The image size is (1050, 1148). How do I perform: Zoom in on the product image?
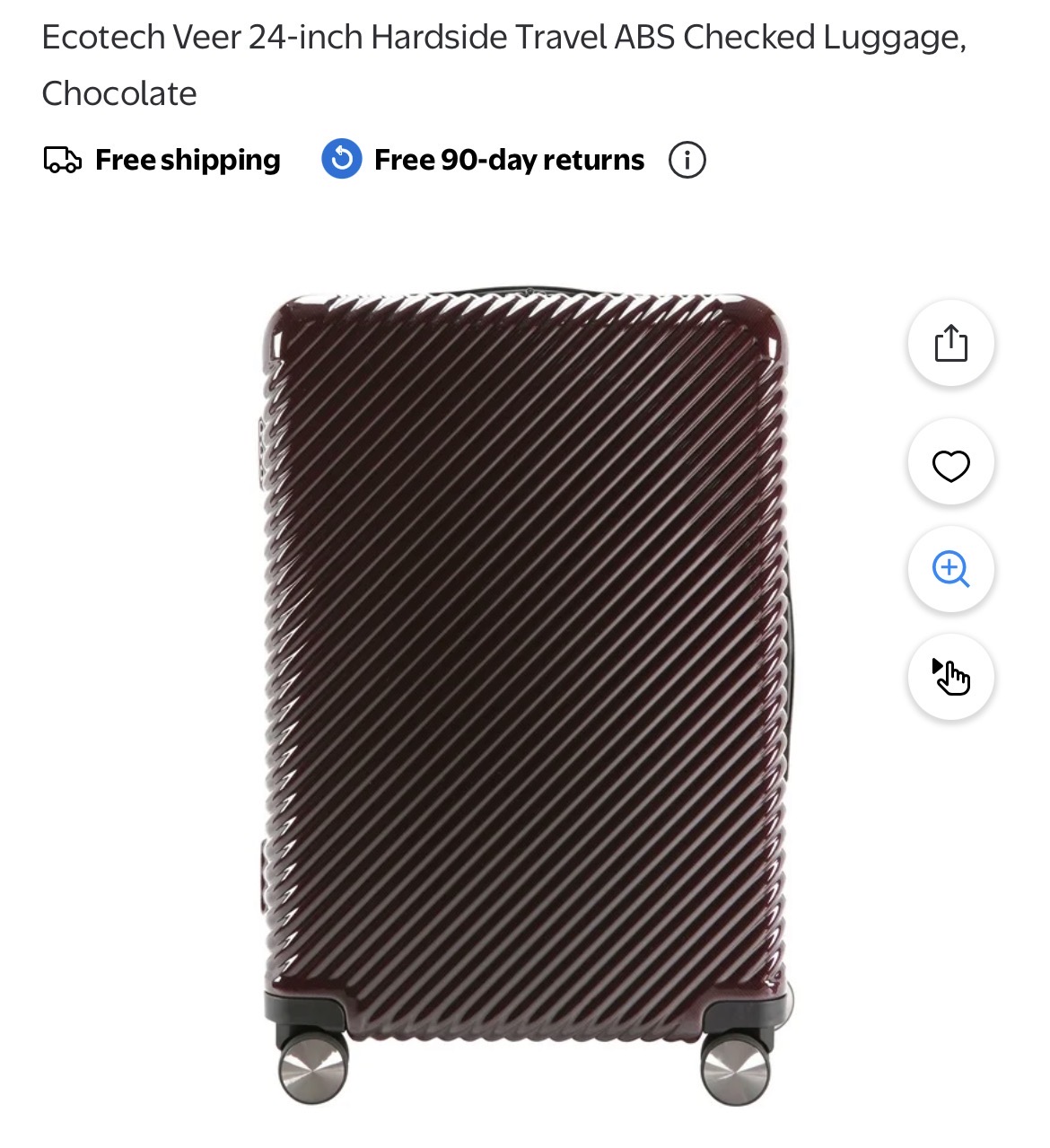click(x=950, y=569)
